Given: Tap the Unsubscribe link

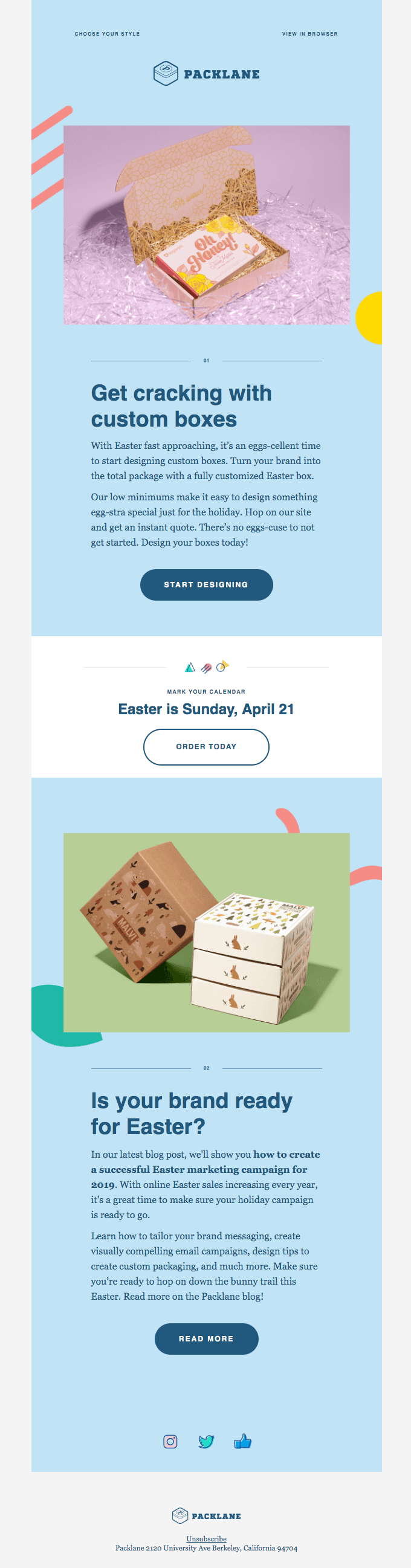Looking at the screenshot, I should [x=207, y=1539].
